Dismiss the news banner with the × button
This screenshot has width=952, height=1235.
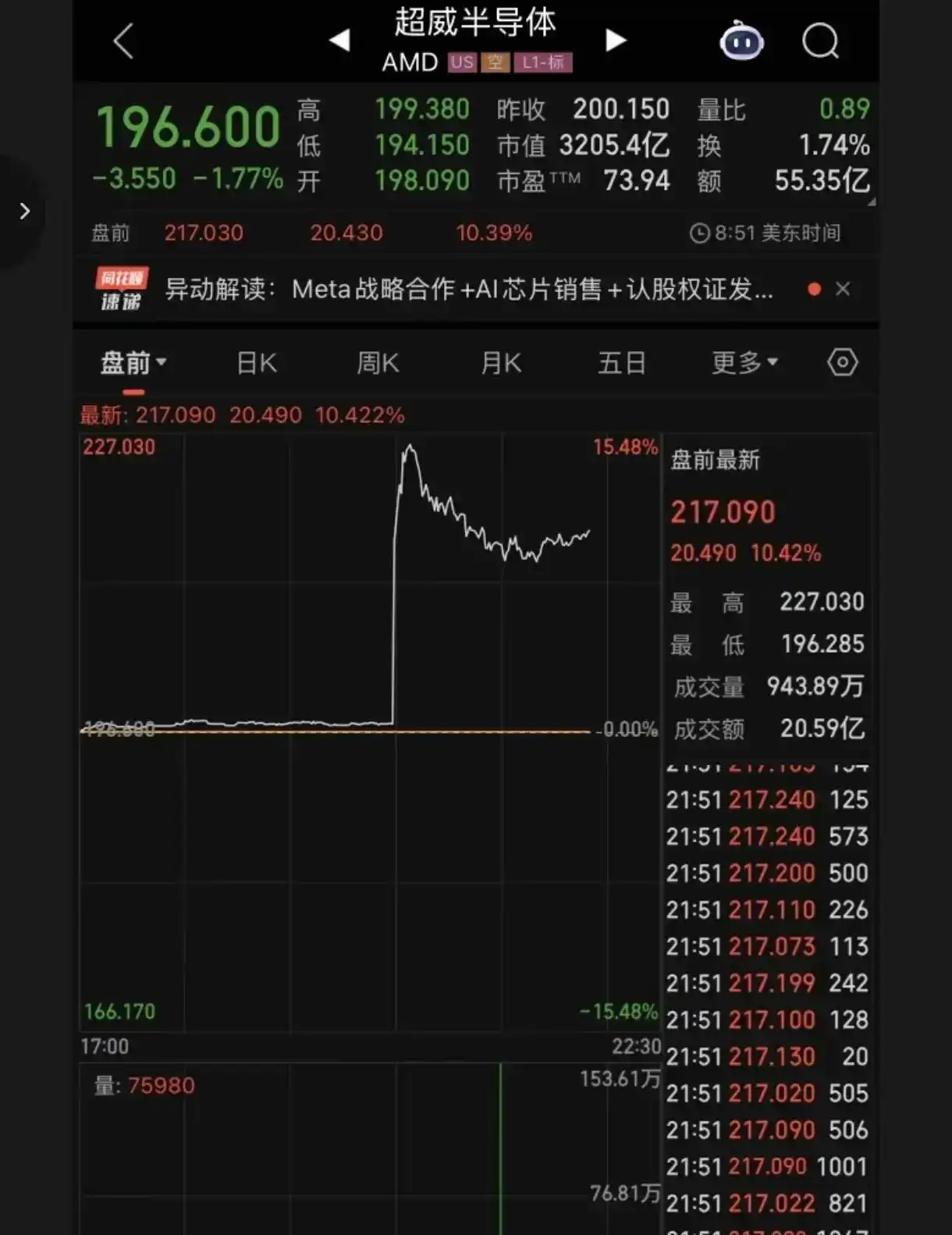tap(844, 289)
